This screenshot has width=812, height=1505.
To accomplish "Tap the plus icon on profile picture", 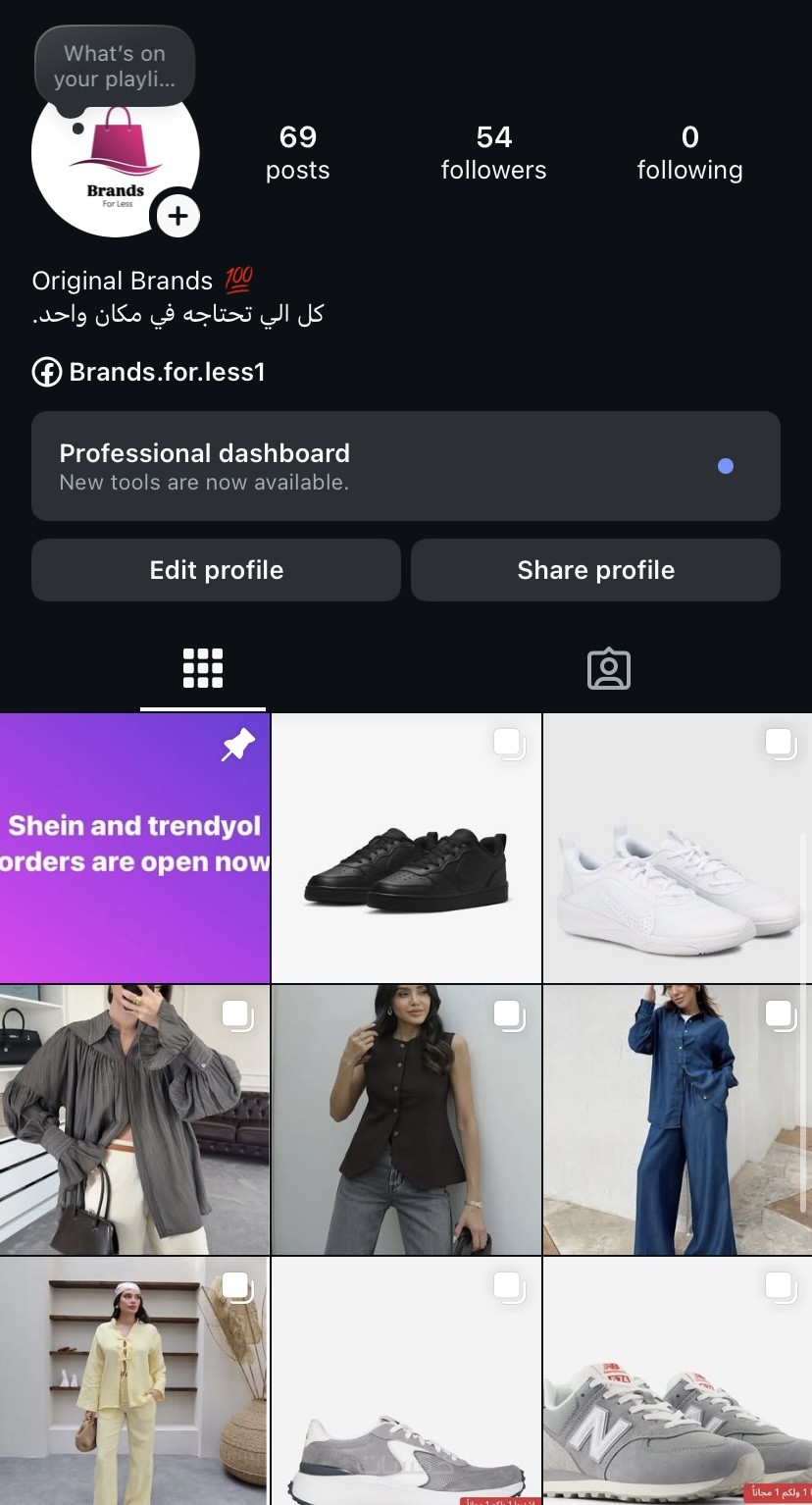I will [178, 216].
